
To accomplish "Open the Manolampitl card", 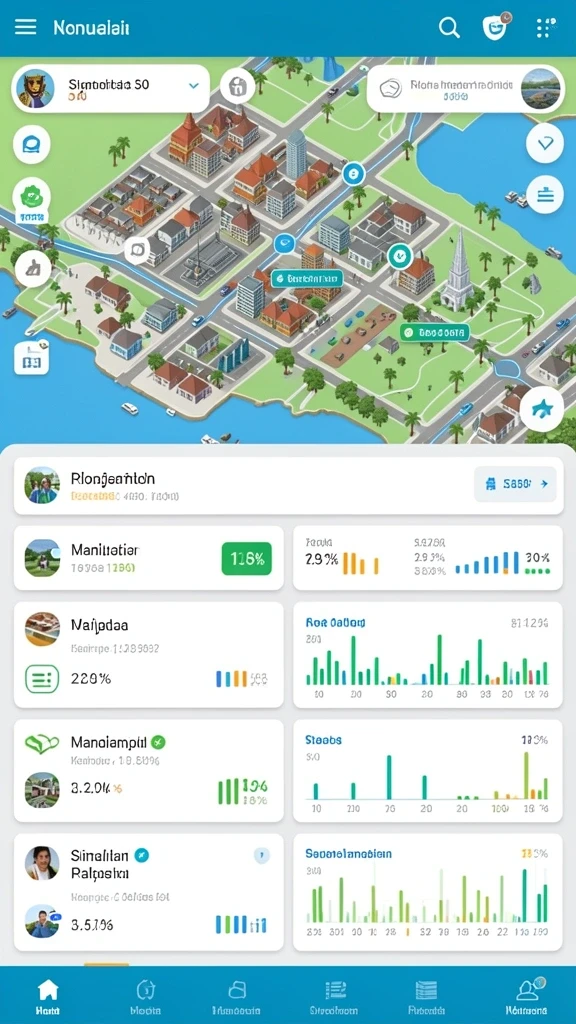I will coord(149,771).
